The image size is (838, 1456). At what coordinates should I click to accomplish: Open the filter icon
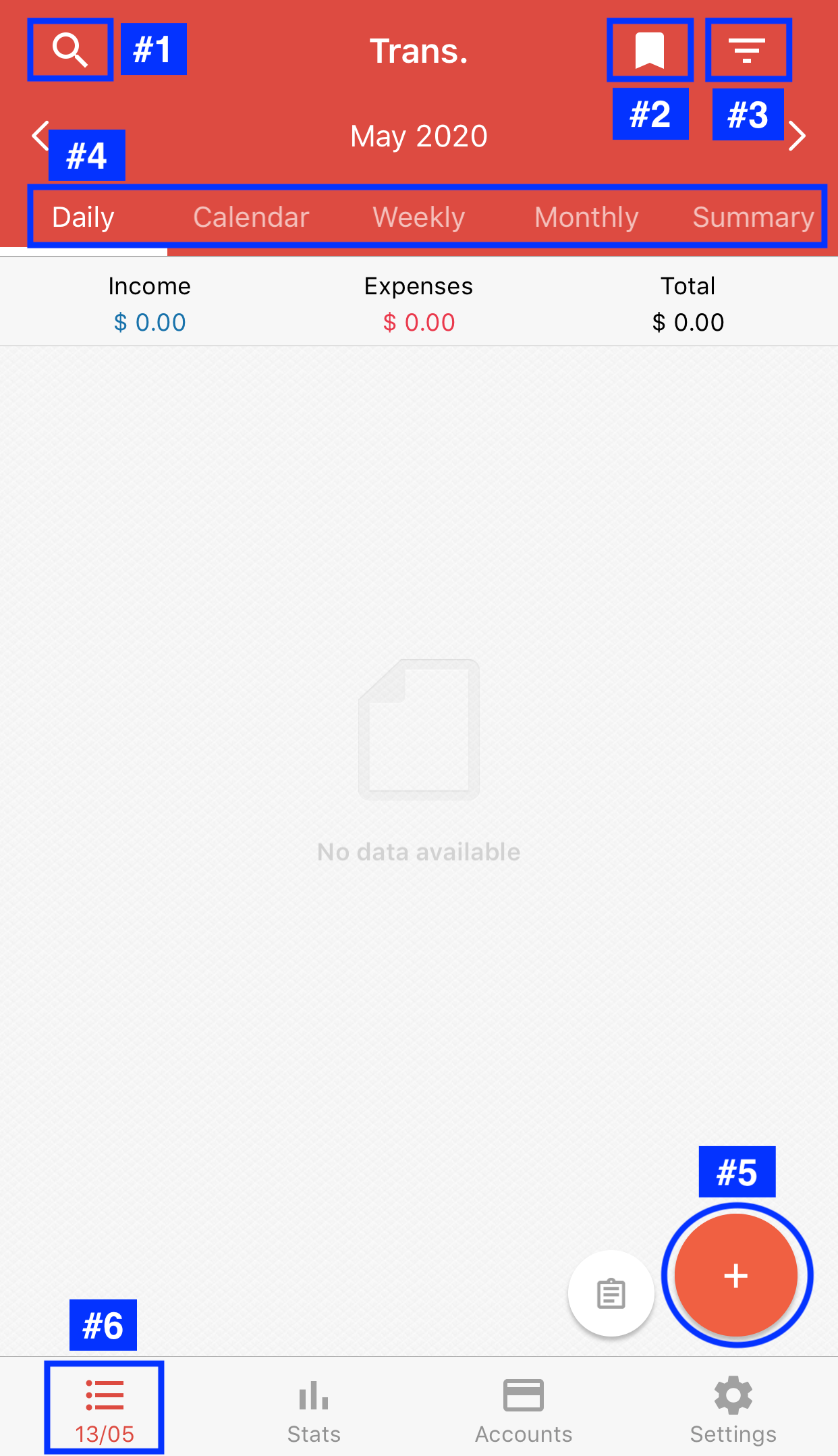[x=748, y=51]
